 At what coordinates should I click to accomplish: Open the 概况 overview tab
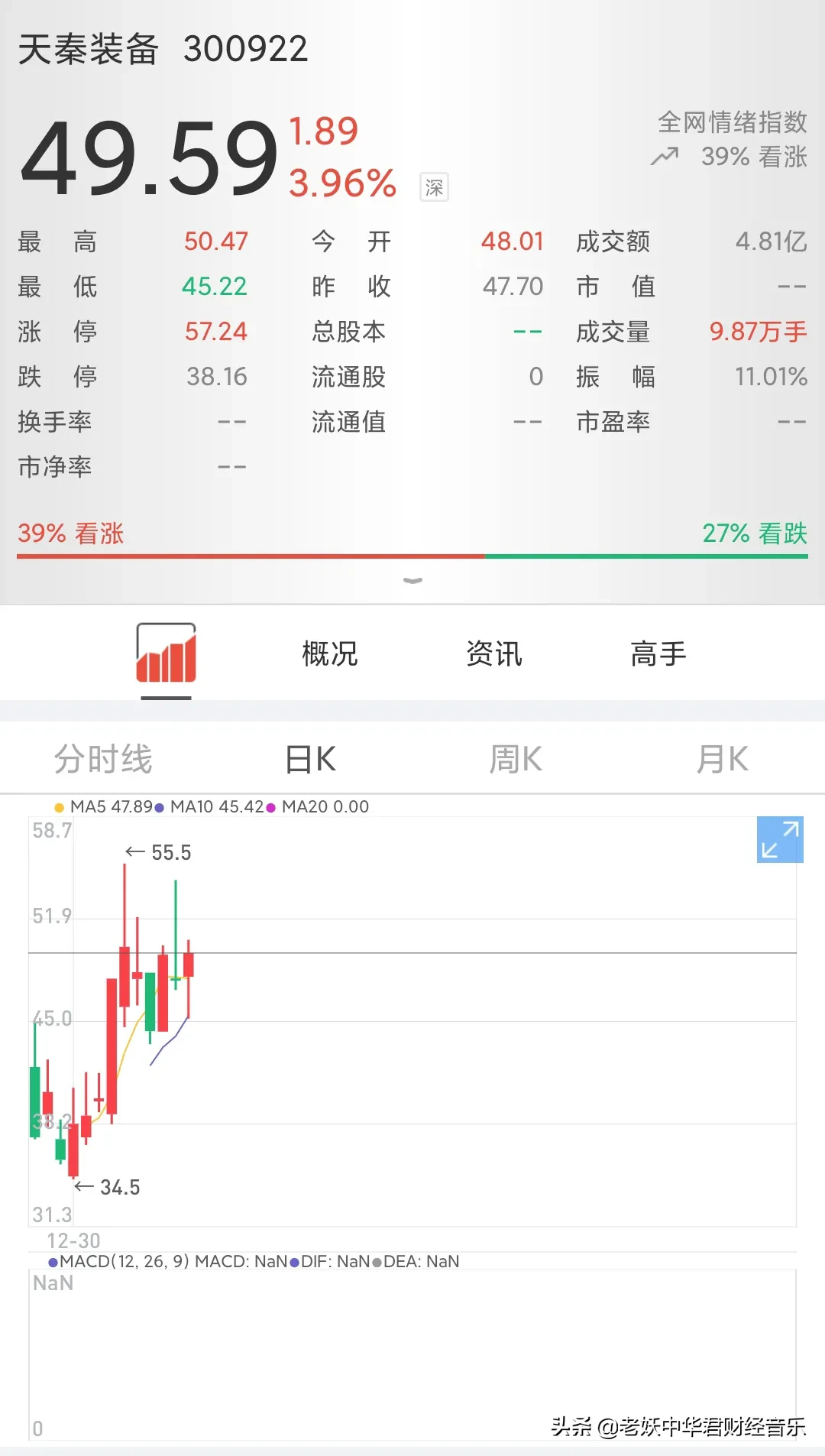point(330,654)
